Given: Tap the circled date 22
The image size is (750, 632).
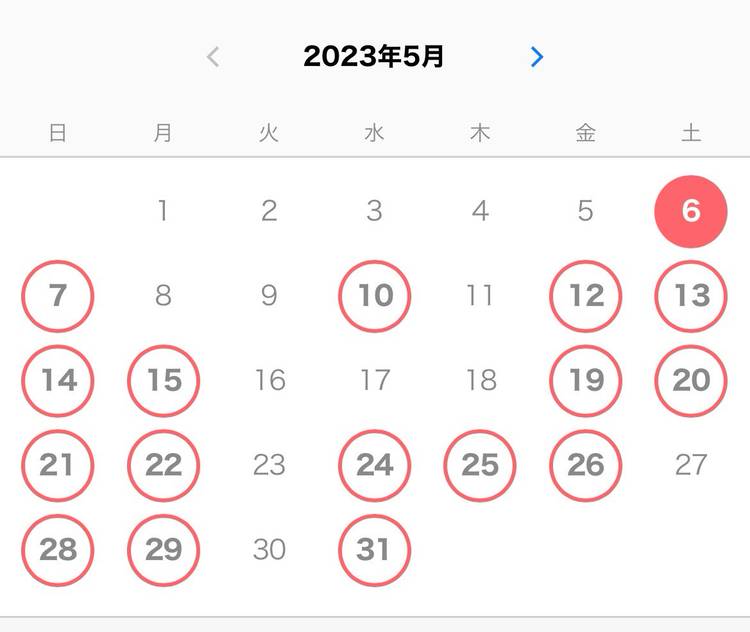Looking at the screenshot, I should click(164, 465).
